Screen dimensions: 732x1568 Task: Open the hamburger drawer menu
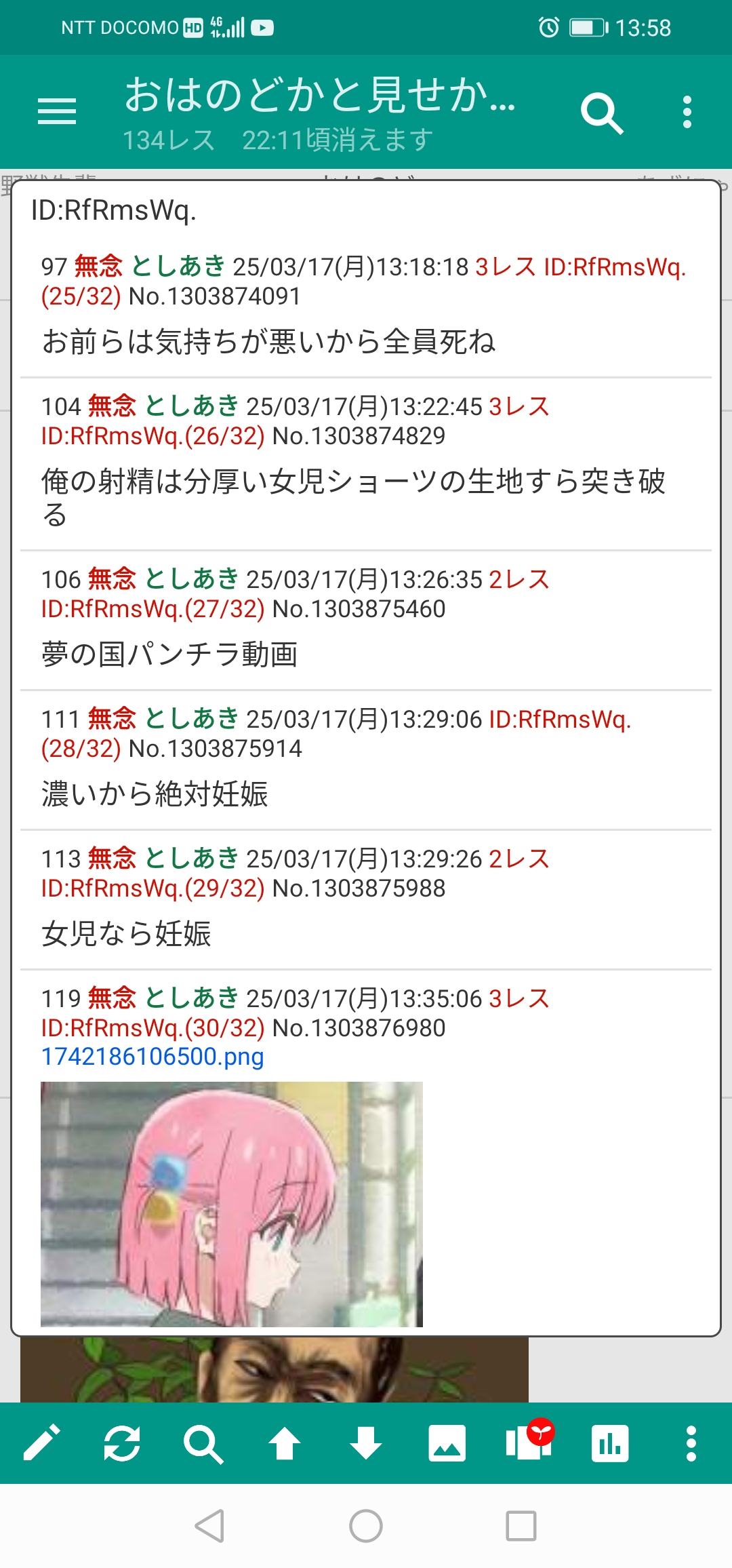[x=57, y=111]
